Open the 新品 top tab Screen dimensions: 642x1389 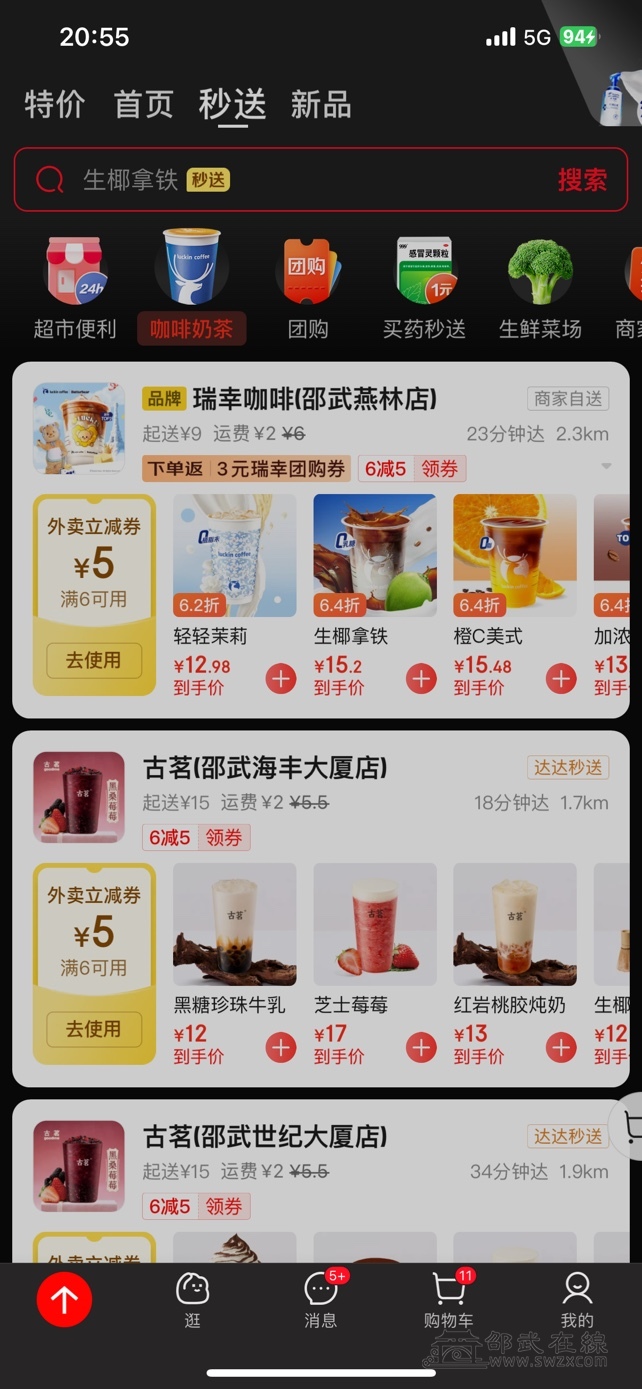(321, 104)
